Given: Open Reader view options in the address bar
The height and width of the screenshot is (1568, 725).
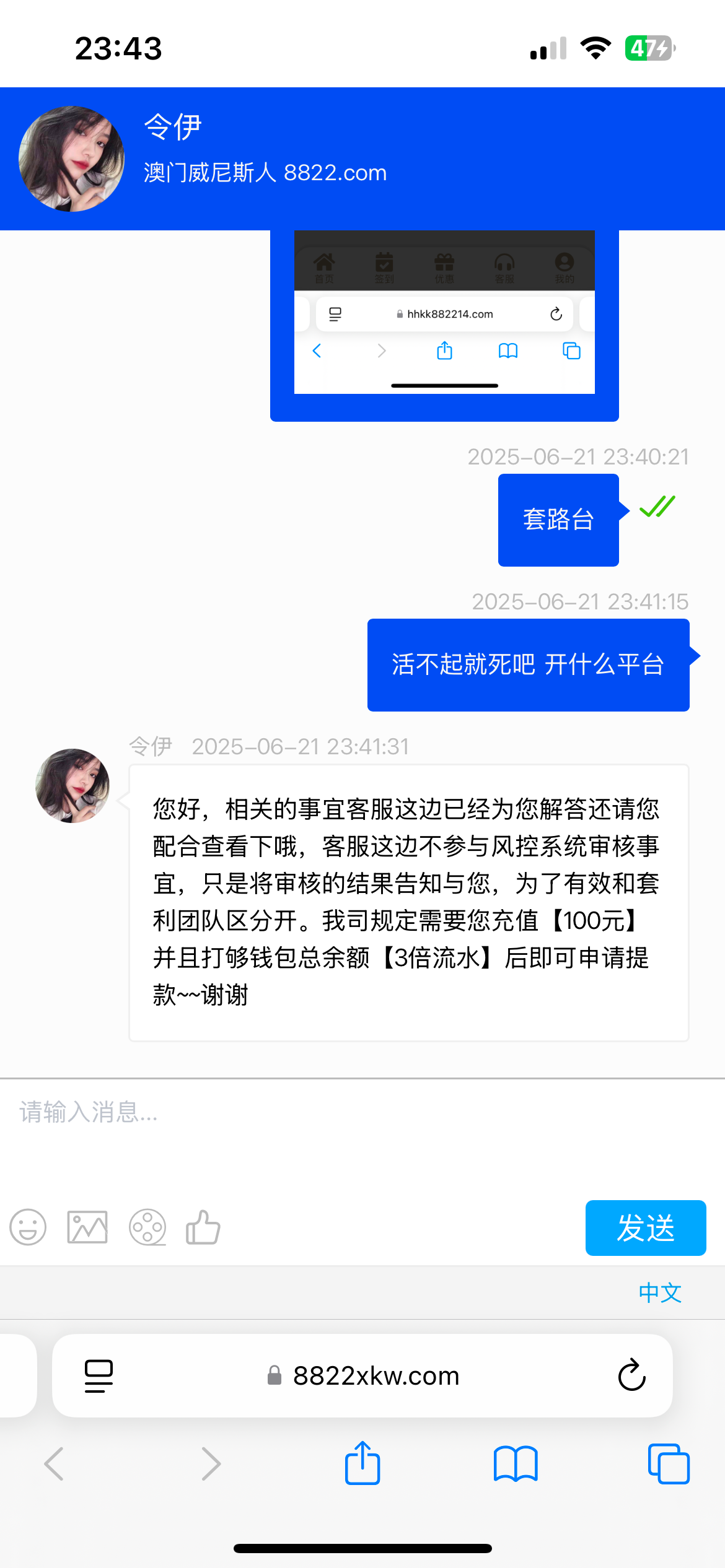Looking at the screenshot, I should point(98,1375).
